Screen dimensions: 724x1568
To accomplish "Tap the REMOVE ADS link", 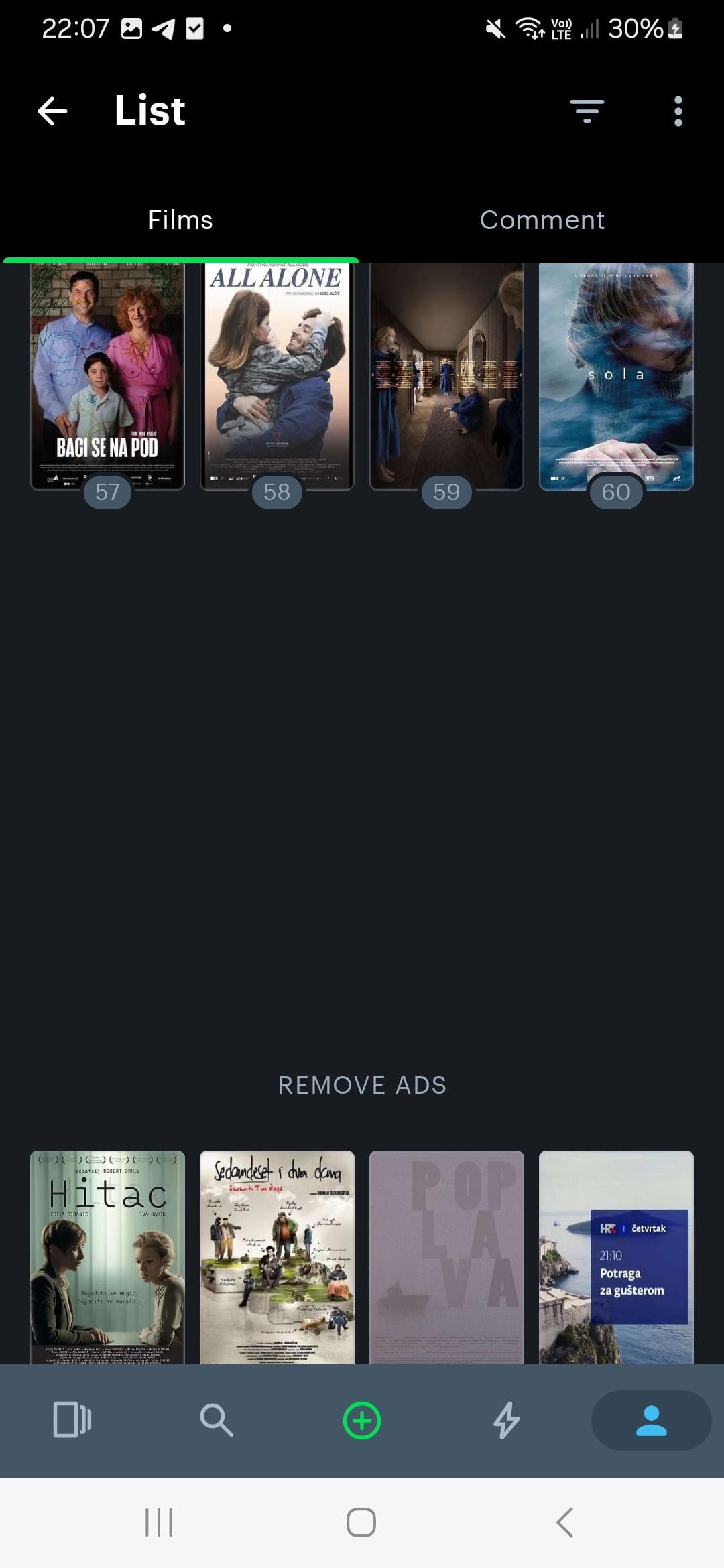I will tap(362, 1085).
